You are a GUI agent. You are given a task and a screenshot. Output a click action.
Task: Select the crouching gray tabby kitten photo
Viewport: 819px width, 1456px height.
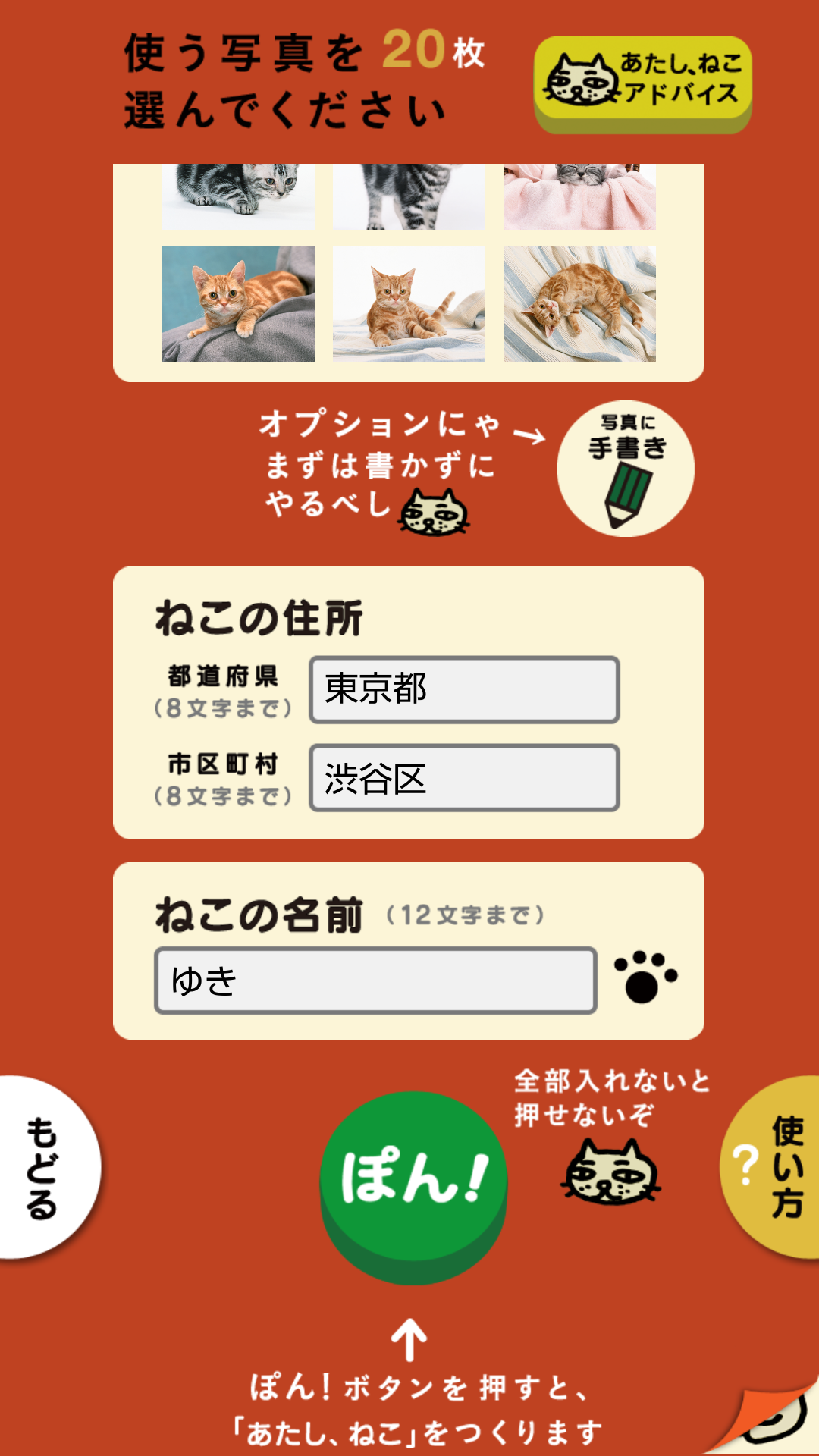coord(238,196)
